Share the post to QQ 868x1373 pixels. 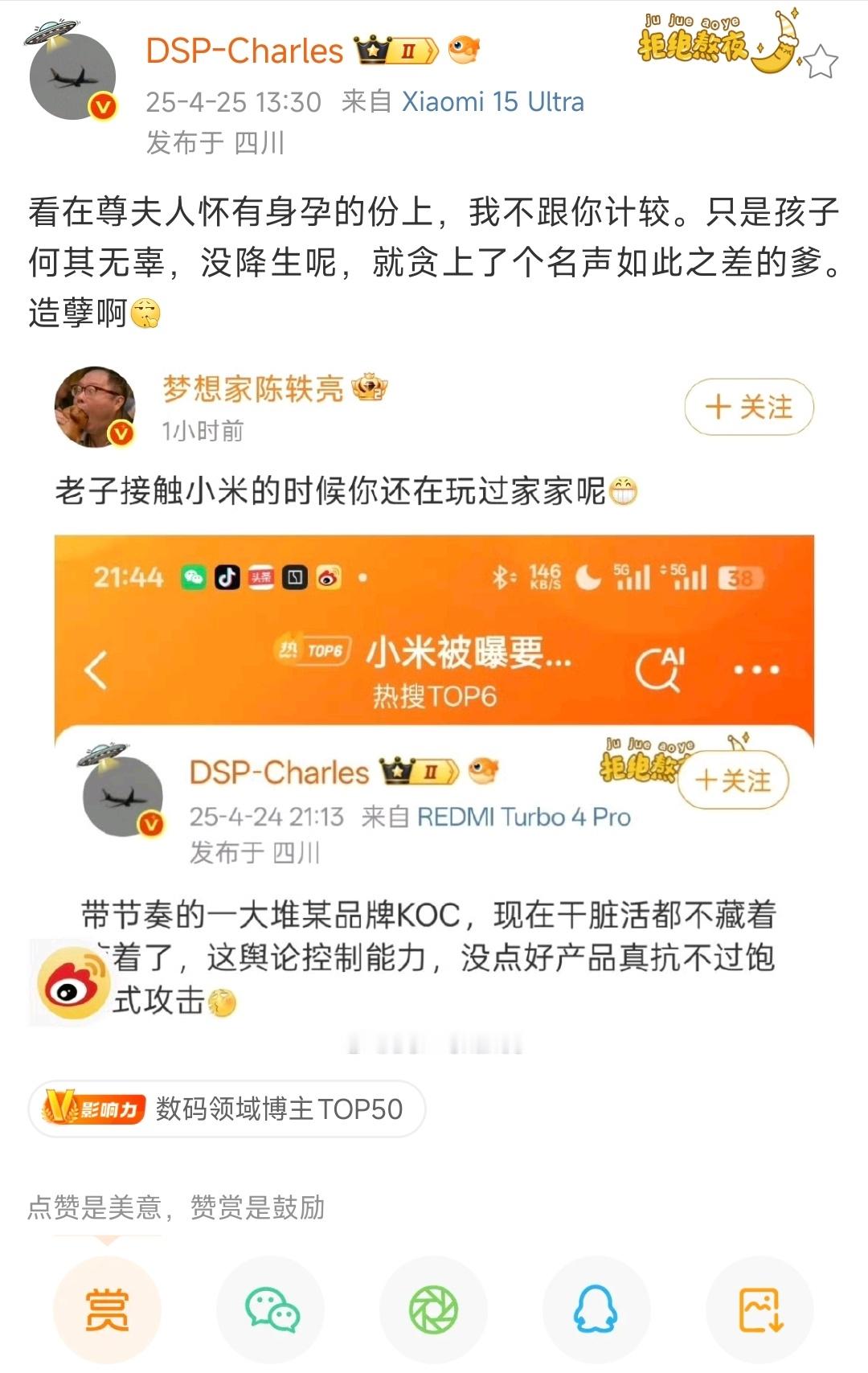point(596,1309)
